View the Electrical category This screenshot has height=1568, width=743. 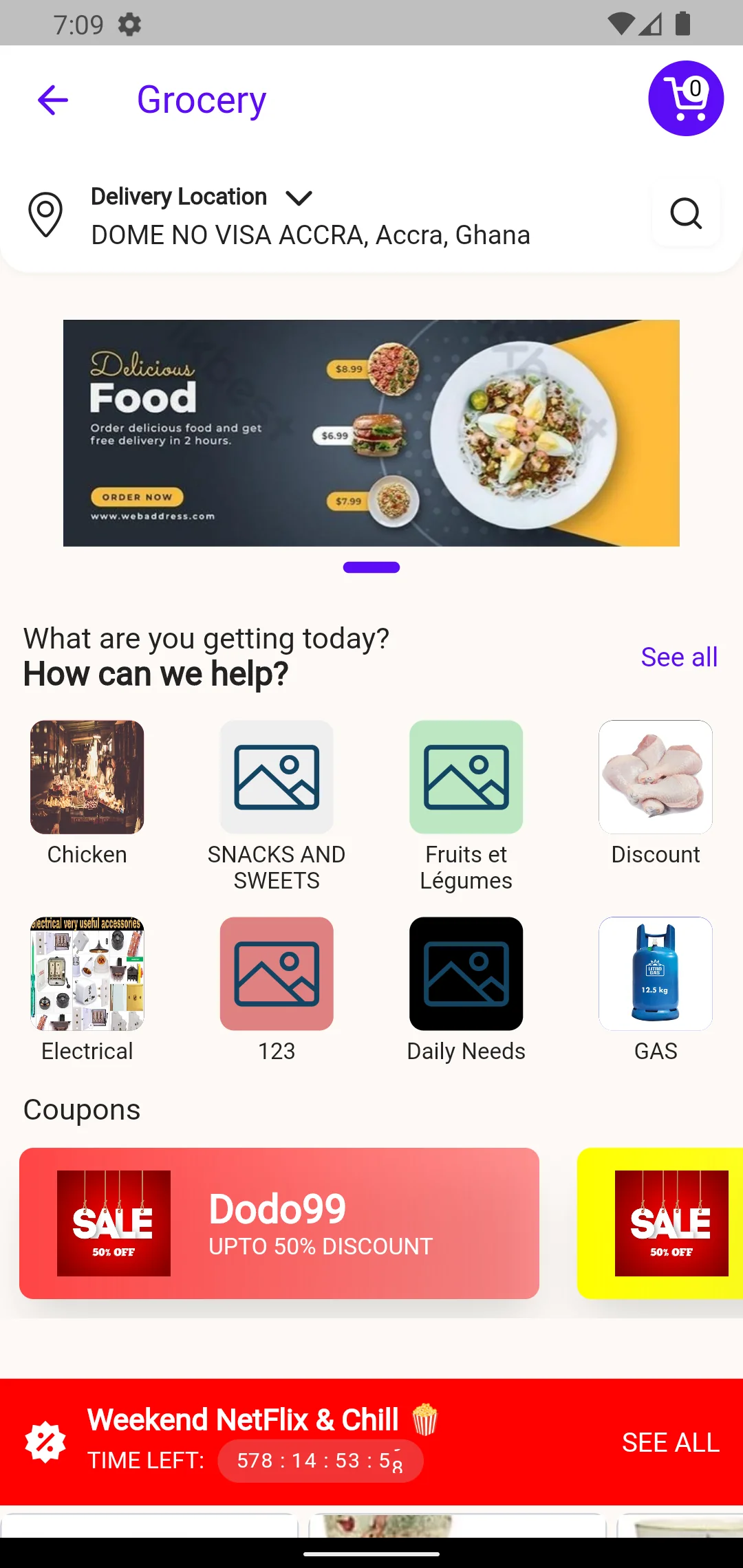(x=87, y=990)
